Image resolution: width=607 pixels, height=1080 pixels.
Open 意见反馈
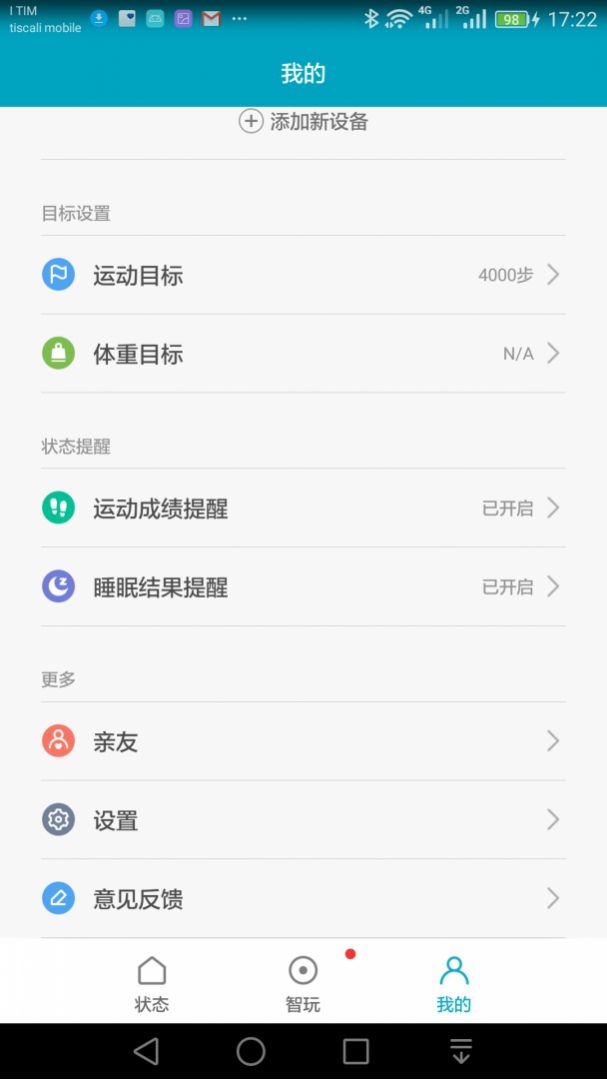tap(302, 899)
